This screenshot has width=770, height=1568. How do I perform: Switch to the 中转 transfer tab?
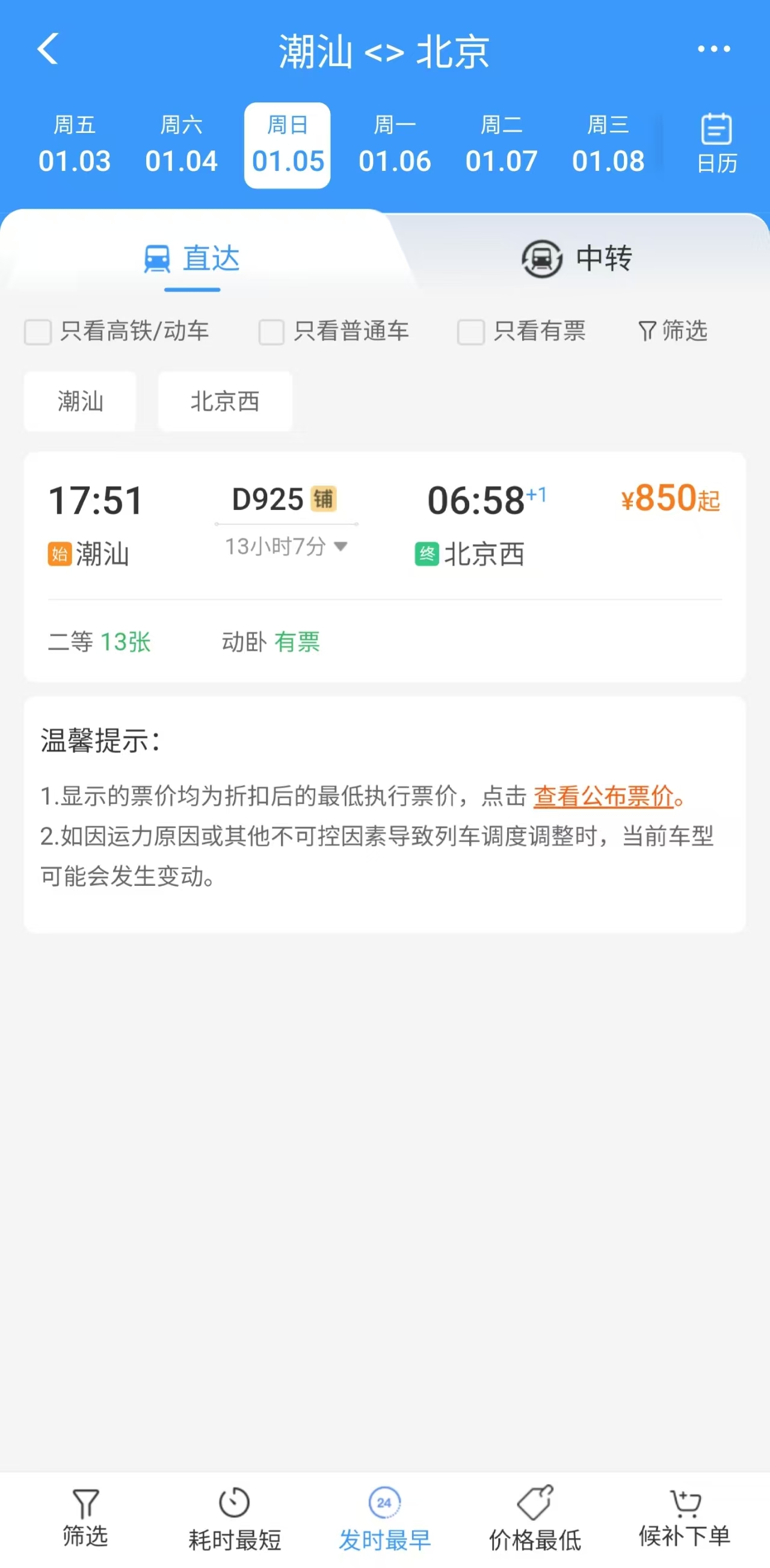(576, 259)
